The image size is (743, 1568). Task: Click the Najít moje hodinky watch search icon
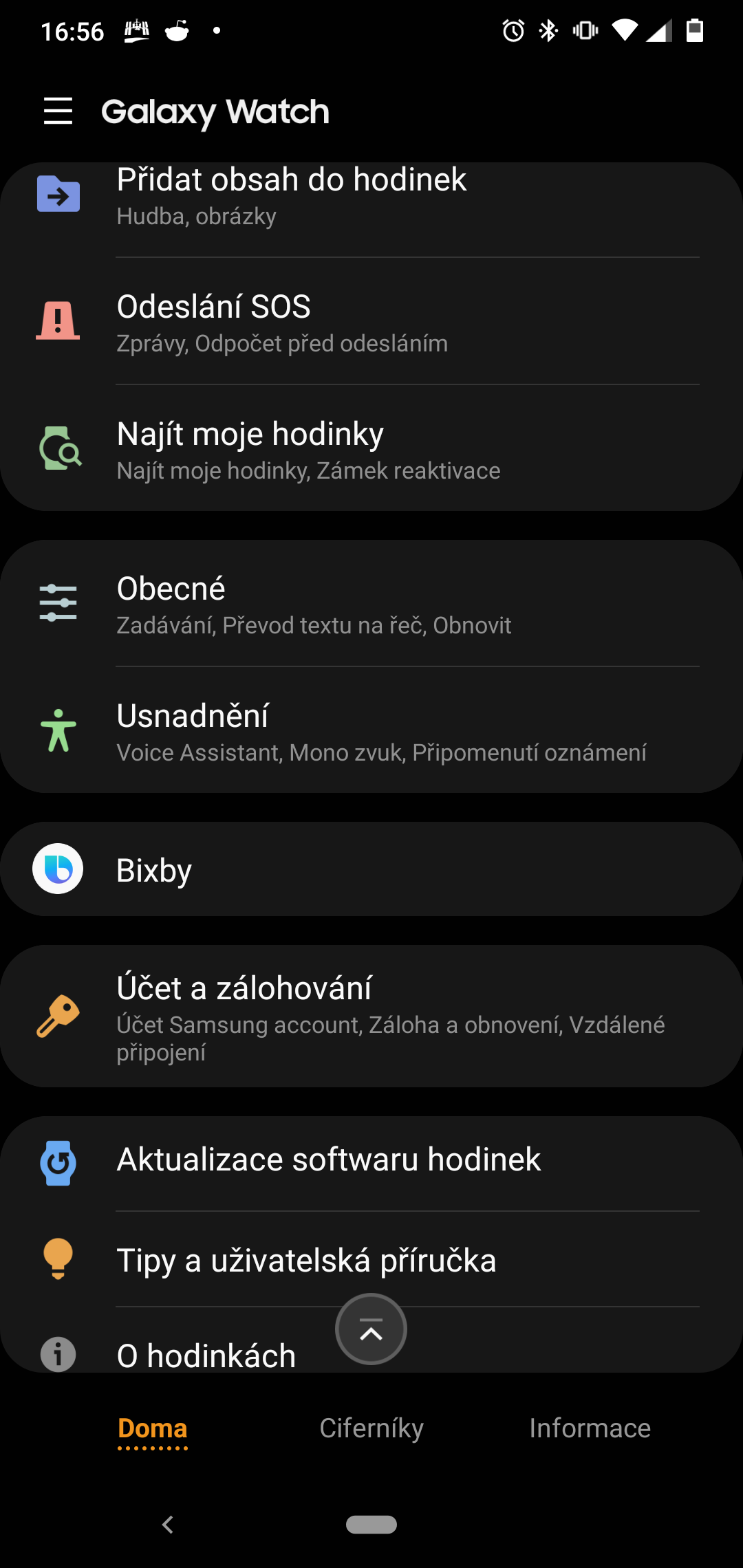pyautogui.click(x=58, y=448)
